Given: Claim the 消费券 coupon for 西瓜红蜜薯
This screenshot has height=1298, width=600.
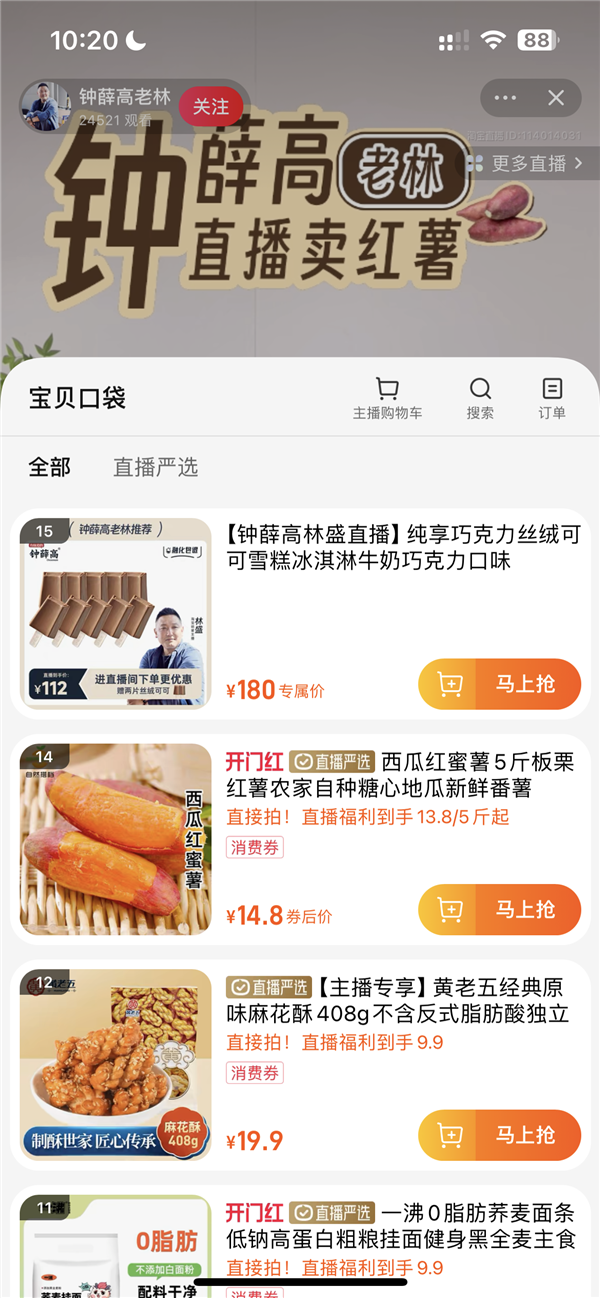Looking at the screenshot, I should point(255,848).
